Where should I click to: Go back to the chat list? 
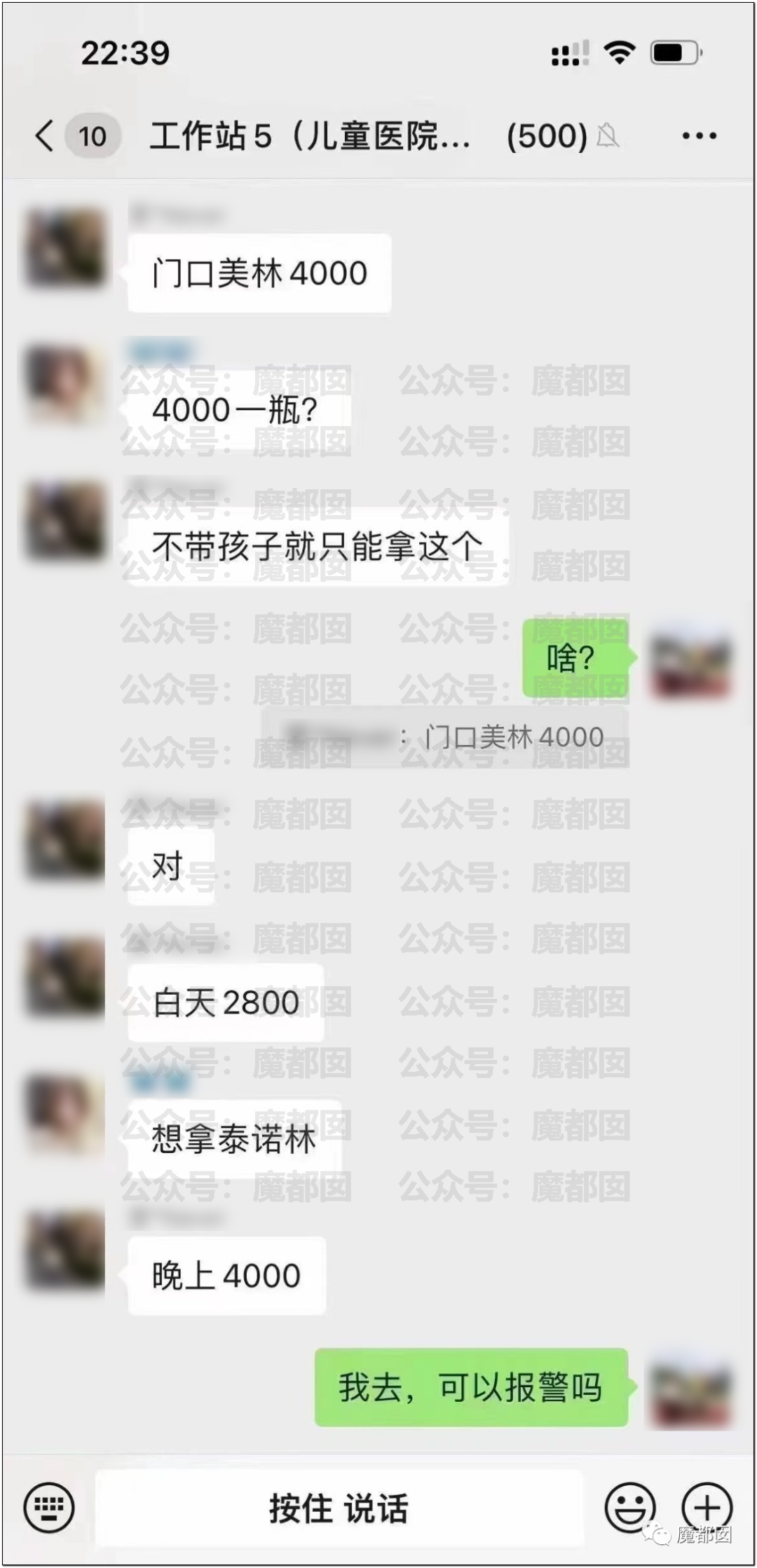(x=45, y=135)
